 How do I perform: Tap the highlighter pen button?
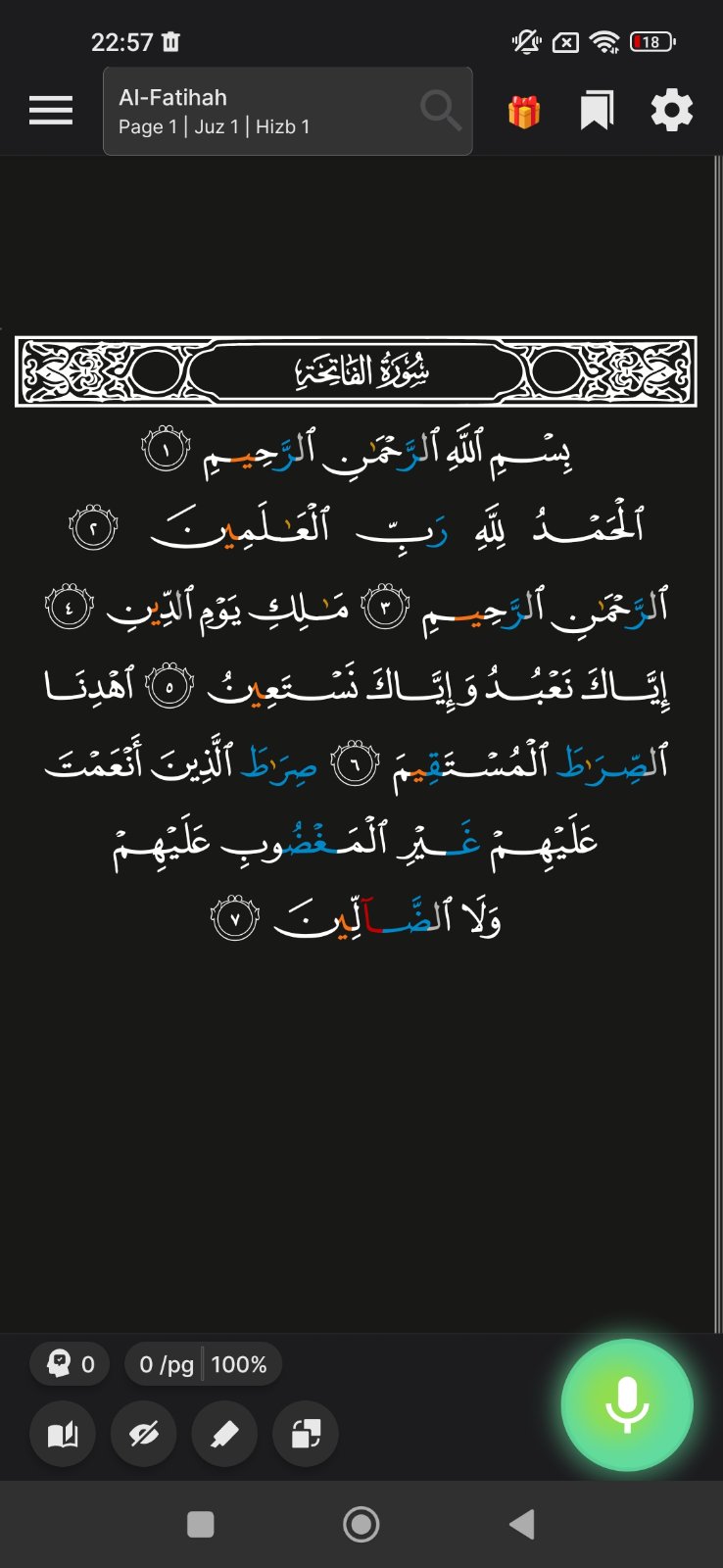[x=224, y=1435]
